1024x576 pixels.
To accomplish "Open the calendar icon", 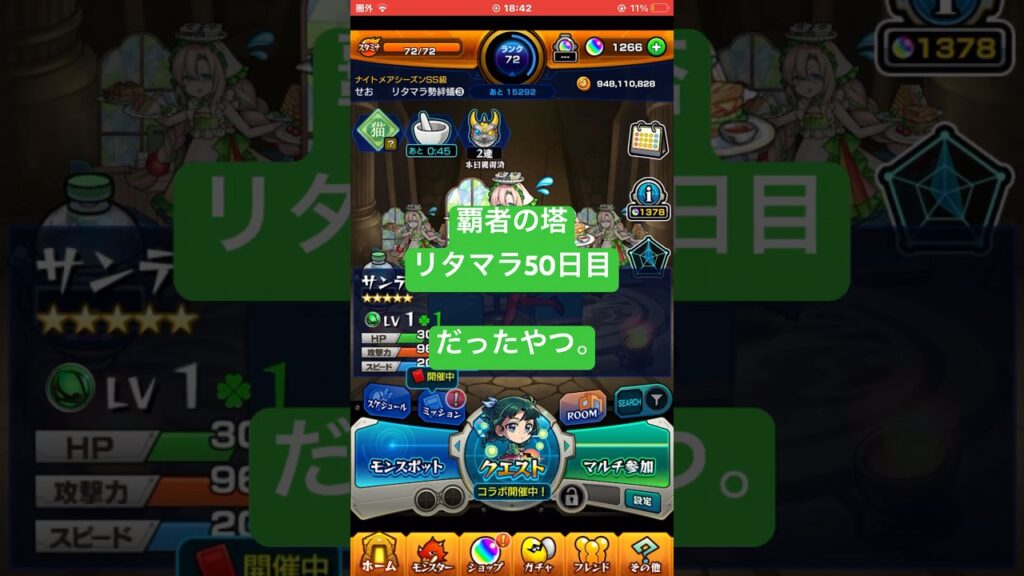I will 647,140.
